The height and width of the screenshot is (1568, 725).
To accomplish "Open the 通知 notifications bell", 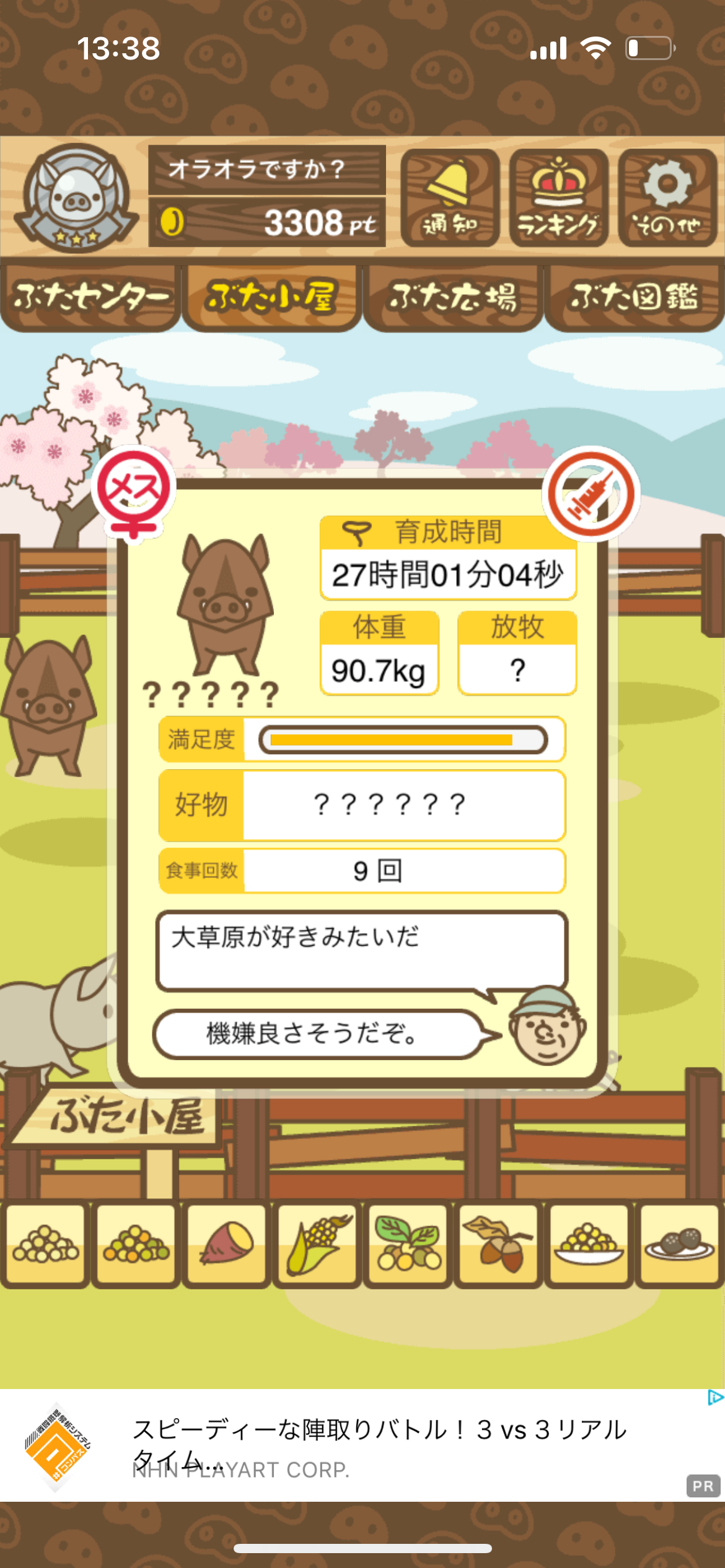I will click(450, 198).
